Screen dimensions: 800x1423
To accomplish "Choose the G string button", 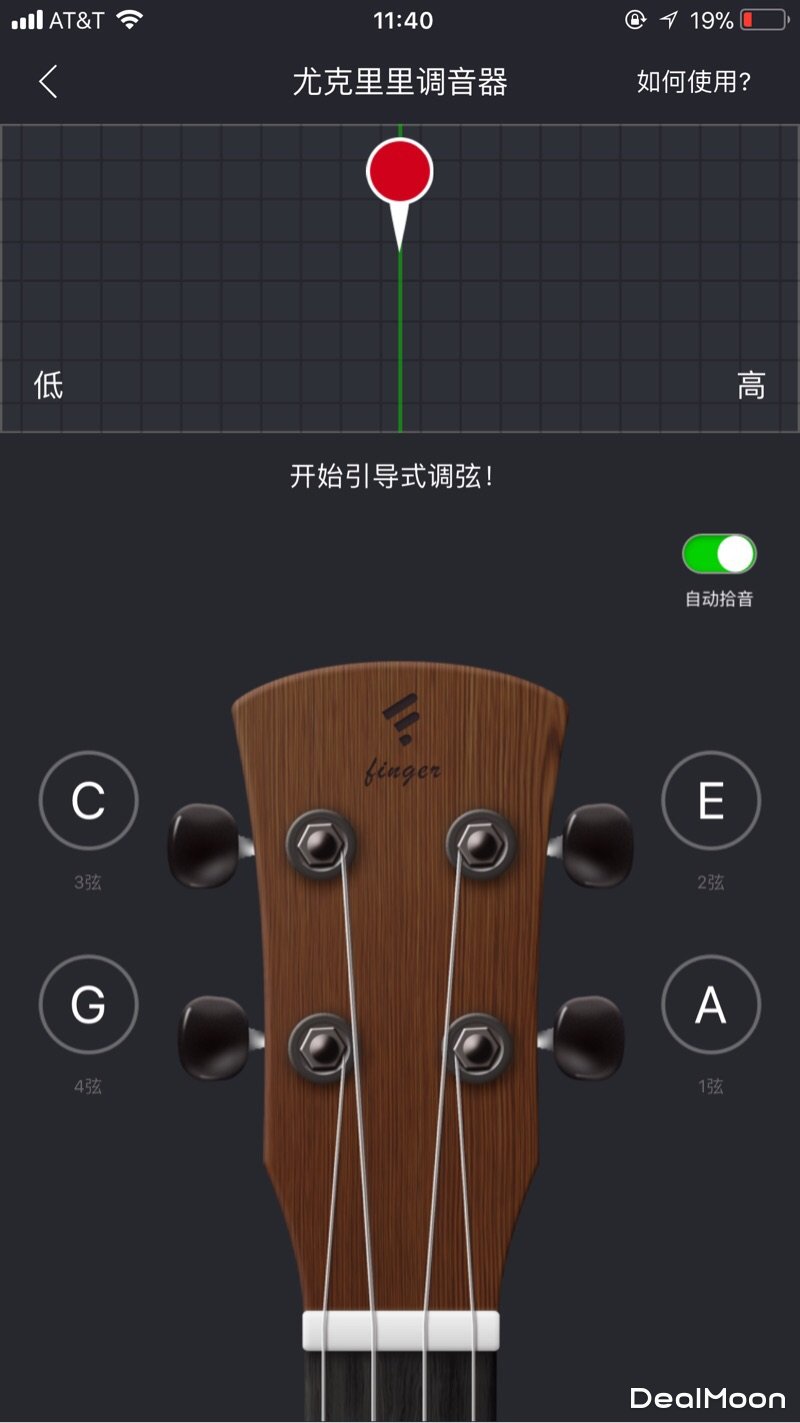I will click(x=88, y=1005).
